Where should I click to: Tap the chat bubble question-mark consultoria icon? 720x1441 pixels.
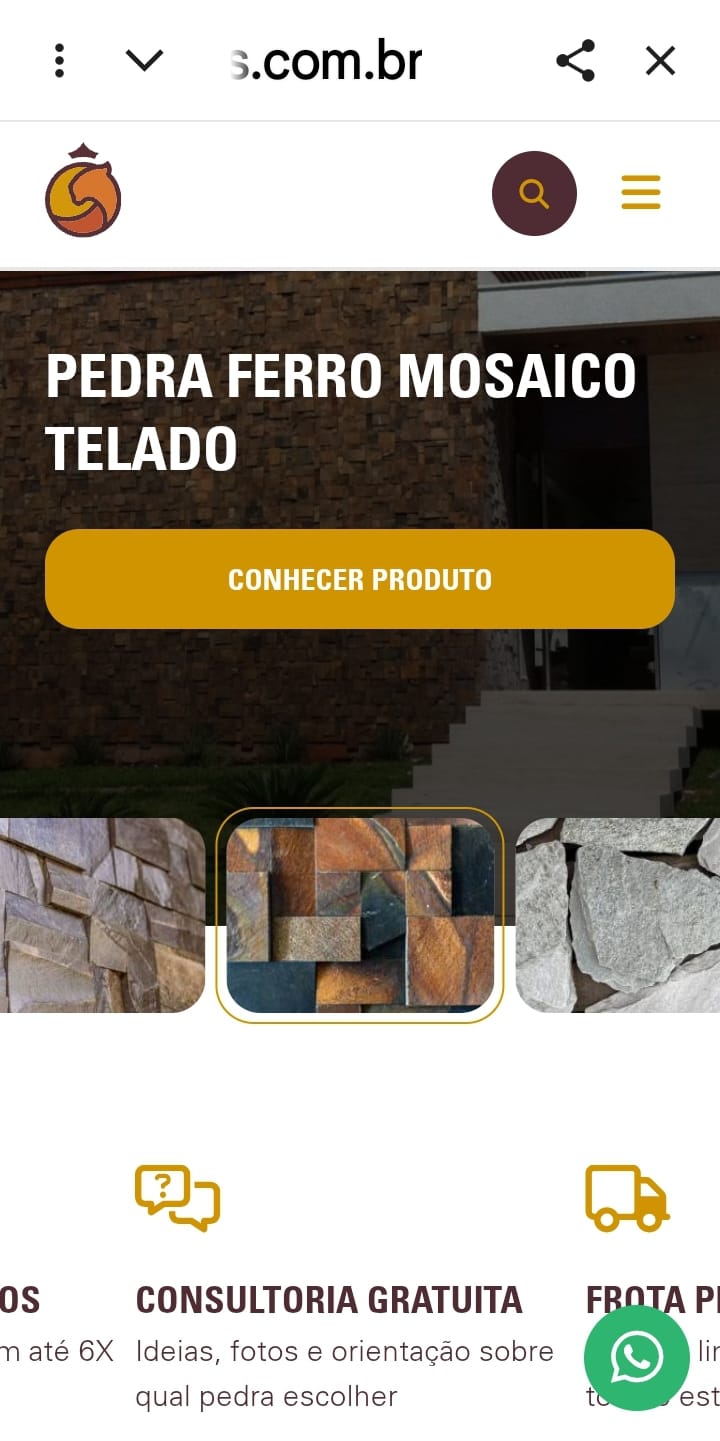coord(176,1199)
